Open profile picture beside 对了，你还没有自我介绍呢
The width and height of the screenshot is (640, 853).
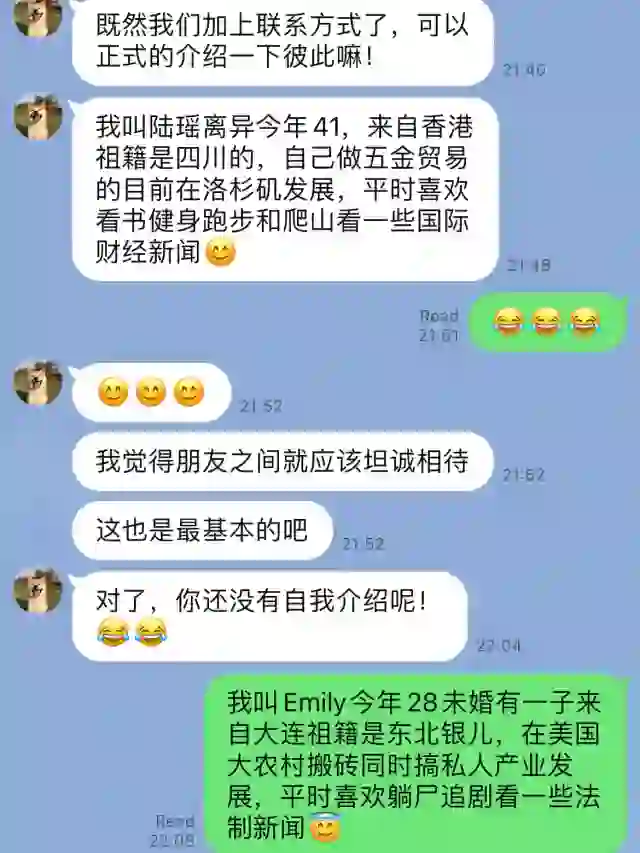point(38,590)
